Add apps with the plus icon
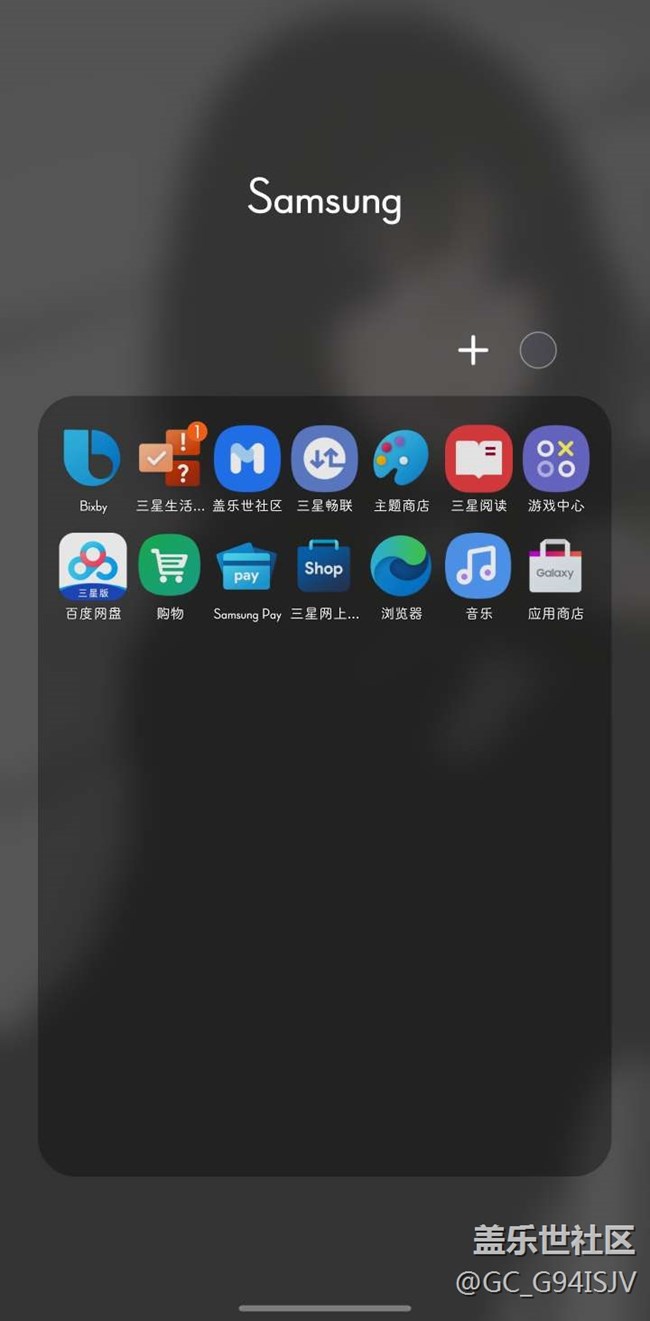This screenshot has height=1321, width=650. (473, 350)
